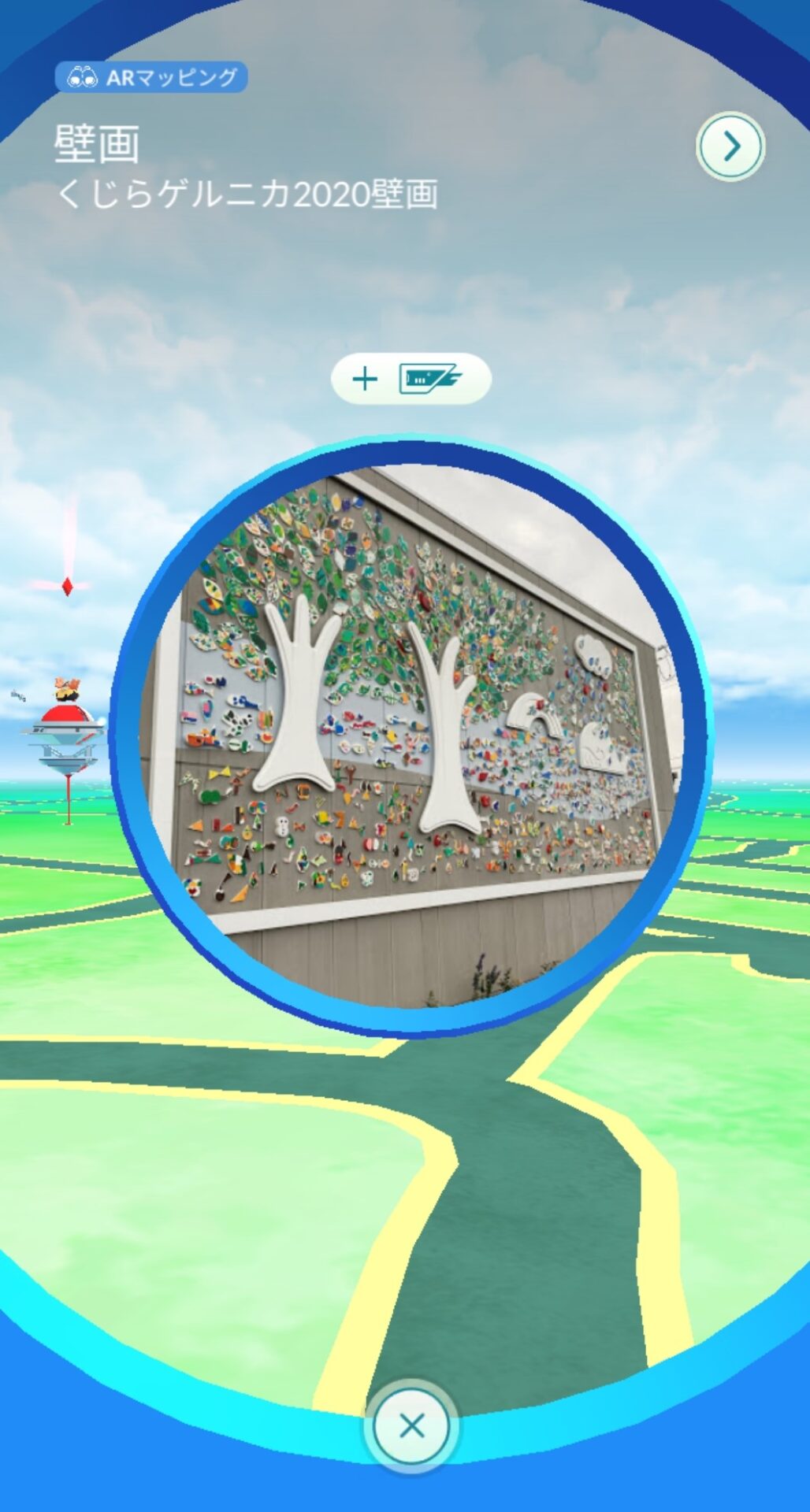Tap the ARマッピング badge

point(151,77)
